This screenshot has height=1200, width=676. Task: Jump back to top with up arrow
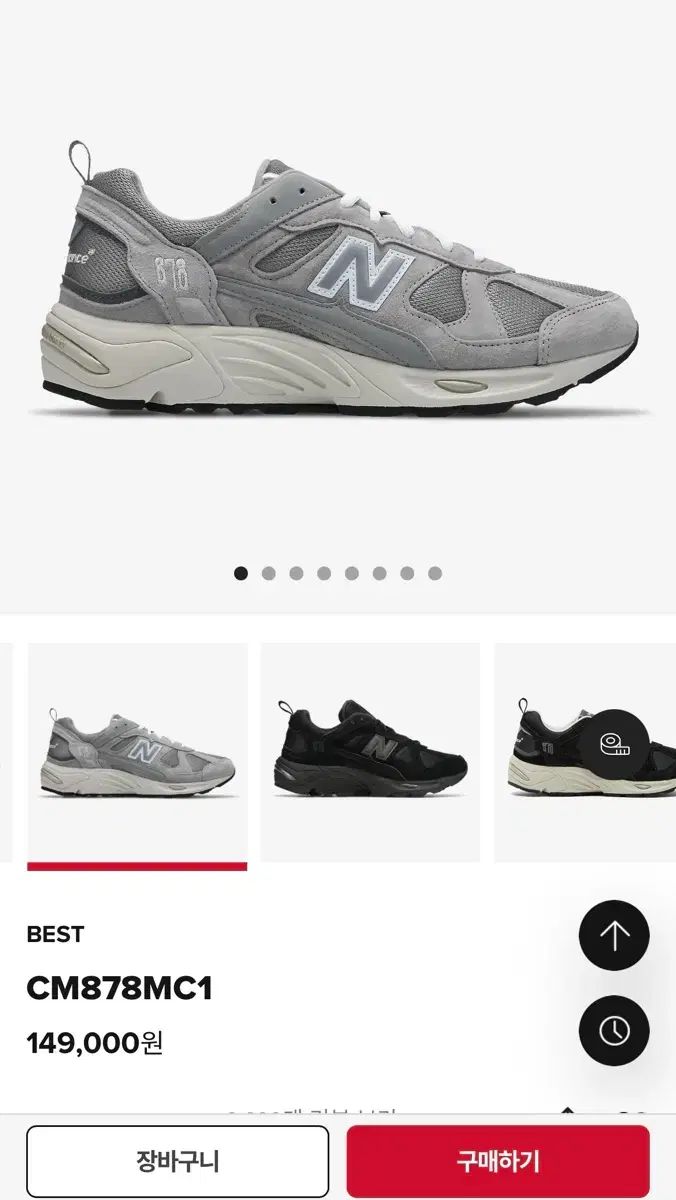point(613,936)
